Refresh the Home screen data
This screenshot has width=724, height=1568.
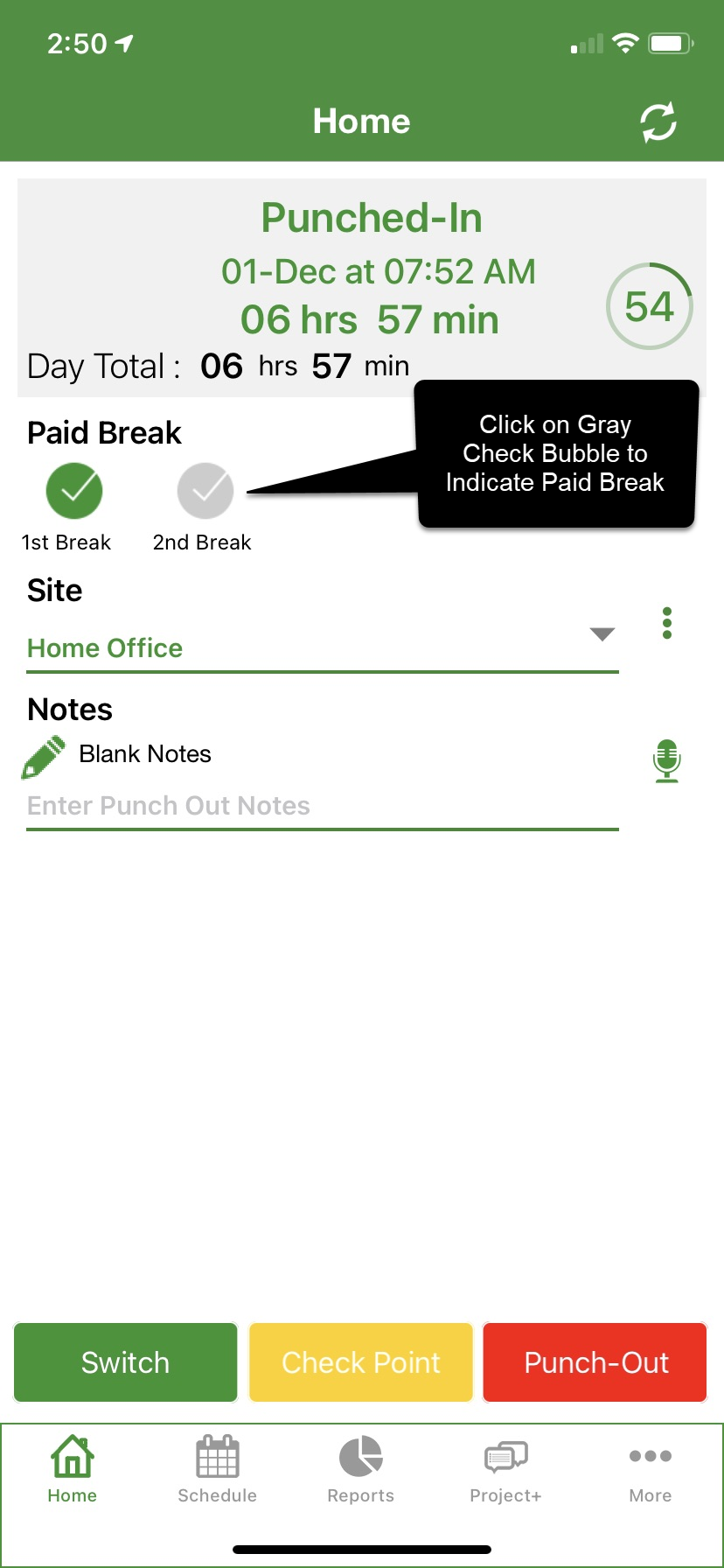(658, 122)
